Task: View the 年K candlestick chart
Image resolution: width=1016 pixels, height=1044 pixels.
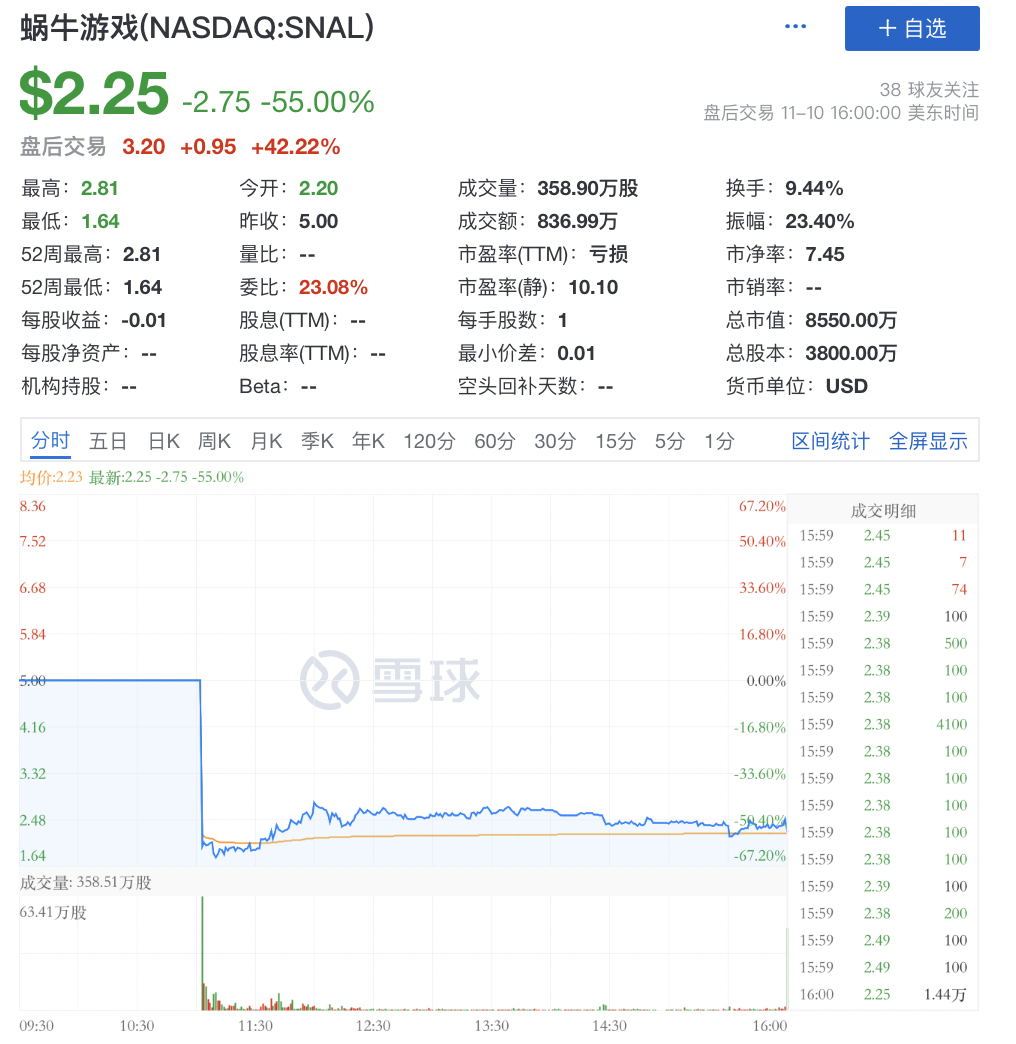Action: coord(368,441)
